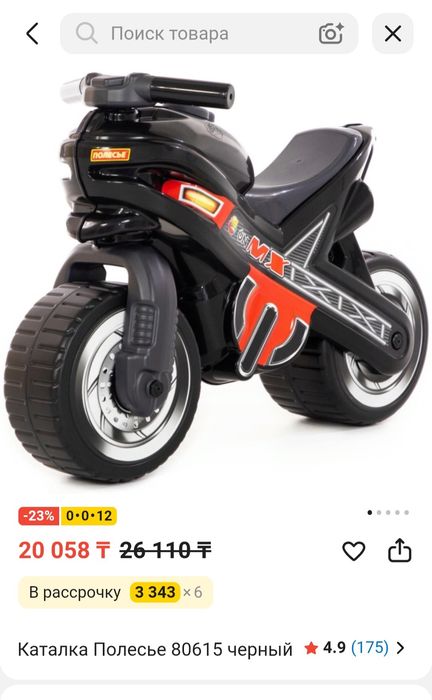Tap the image page indicator dots
The height and width of the screenshot is (700, 432).
388,512
